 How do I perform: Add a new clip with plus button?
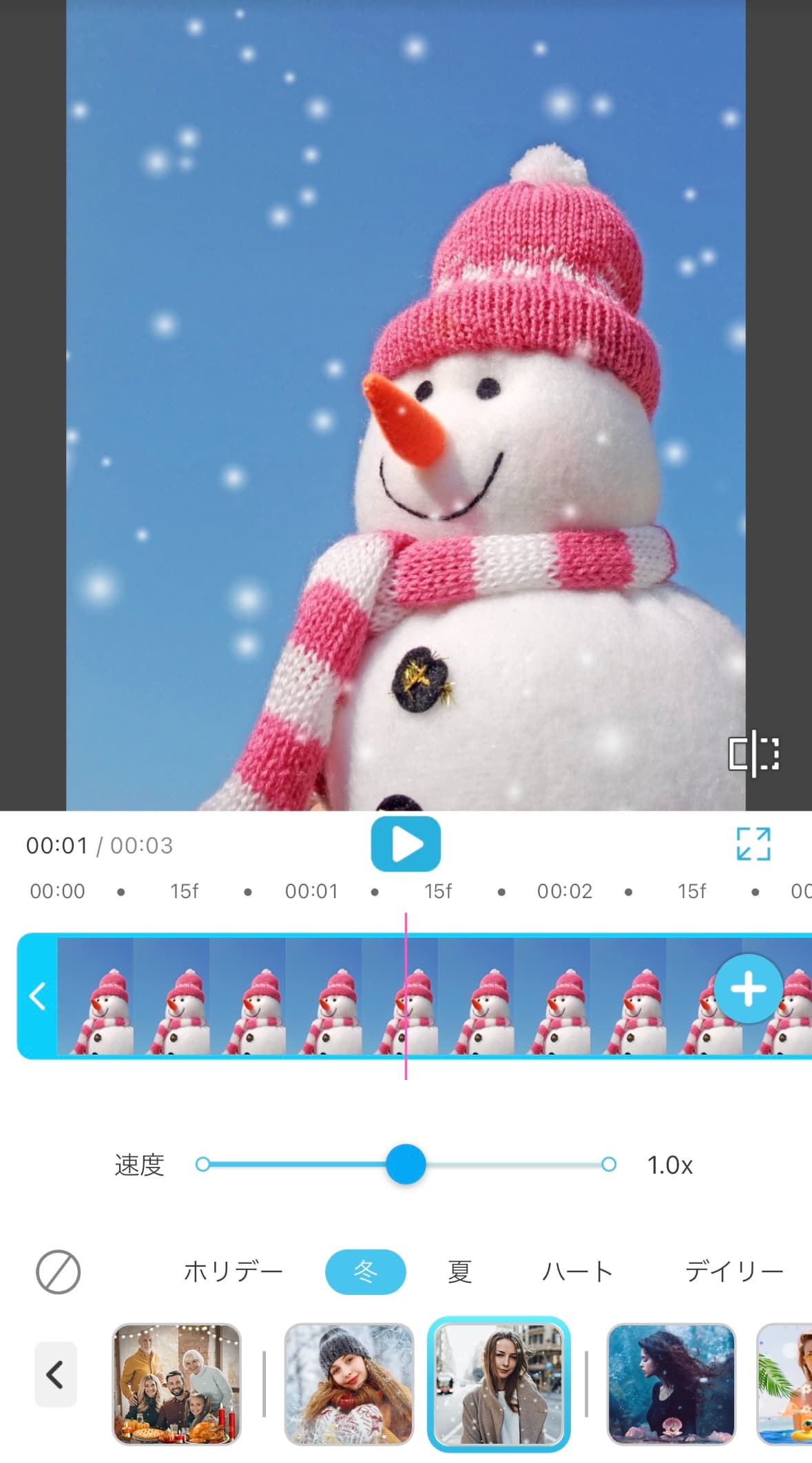[748, 989]
